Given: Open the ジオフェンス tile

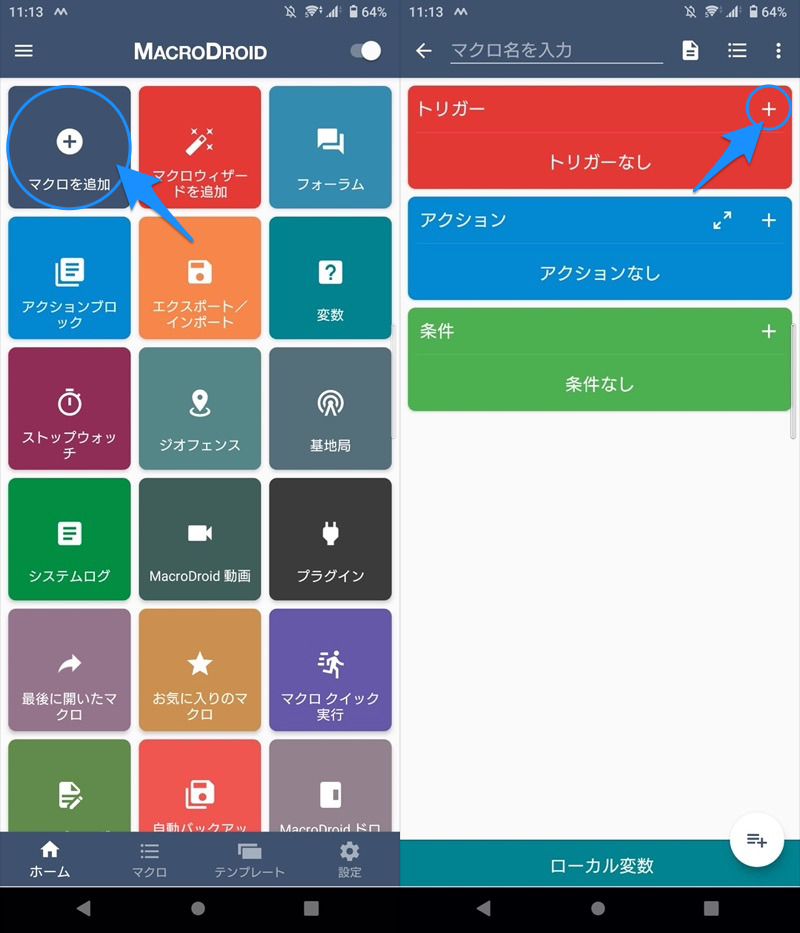Looking at the screenshot, I should [x=200, y=410].
